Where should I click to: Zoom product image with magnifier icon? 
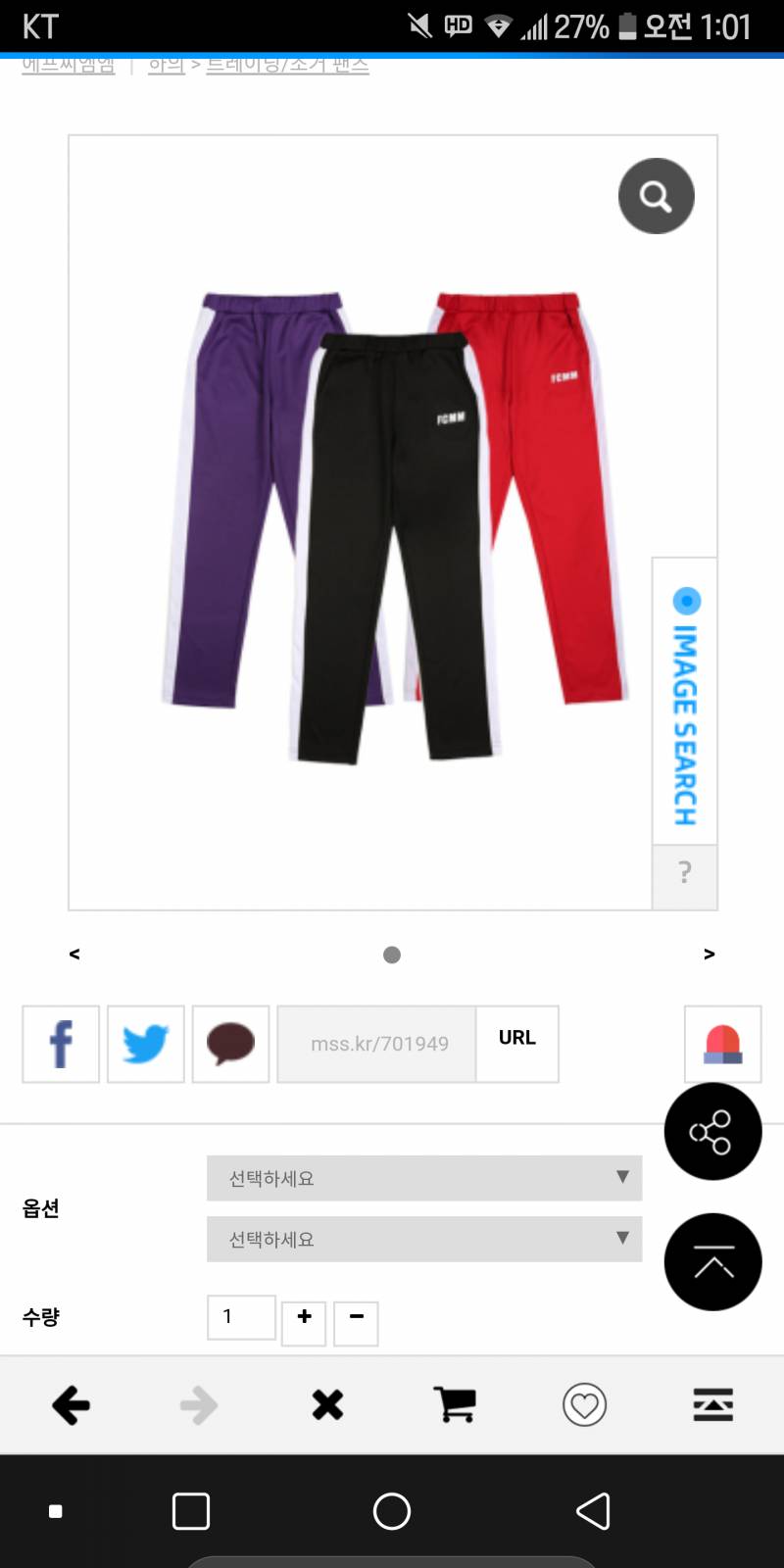pyautogui.click(x=656, y=196)
